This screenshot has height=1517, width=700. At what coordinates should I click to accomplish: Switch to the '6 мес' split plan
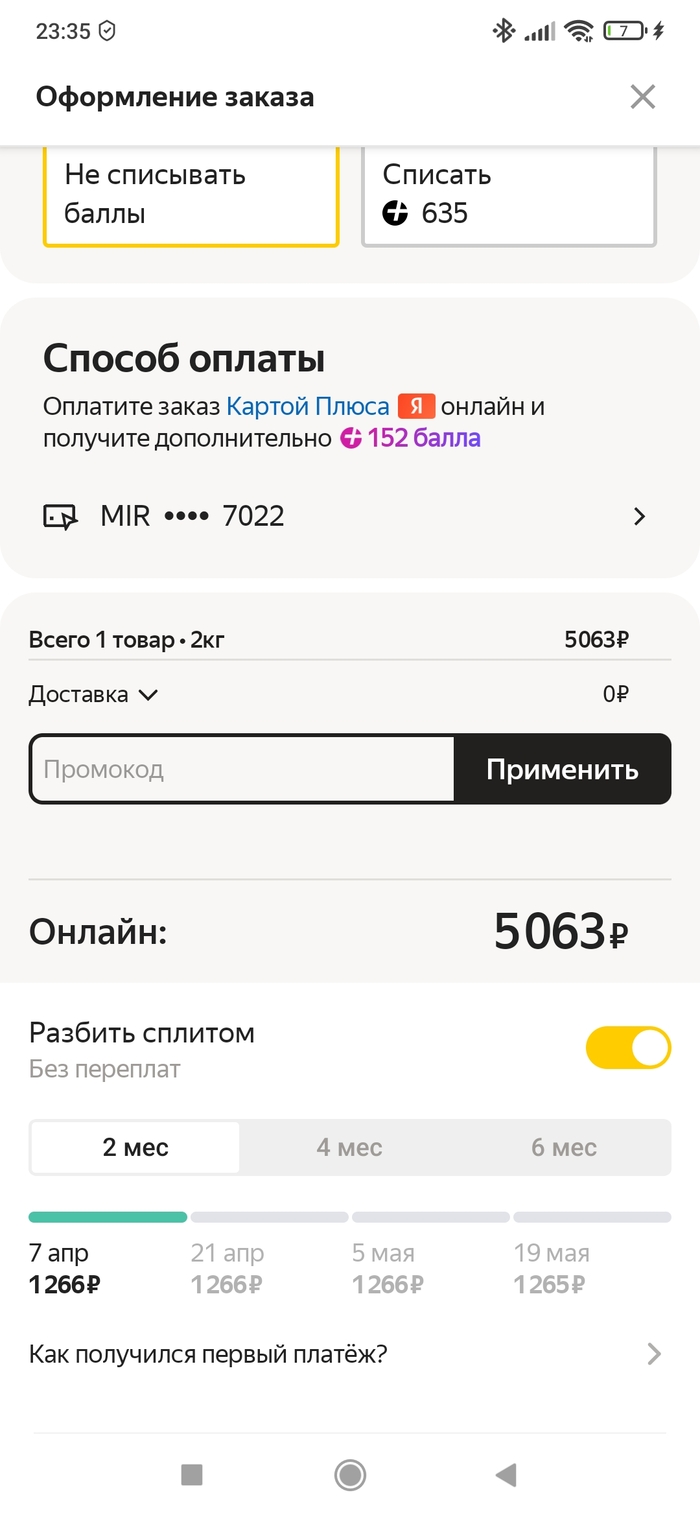[x=563, y=1147]
